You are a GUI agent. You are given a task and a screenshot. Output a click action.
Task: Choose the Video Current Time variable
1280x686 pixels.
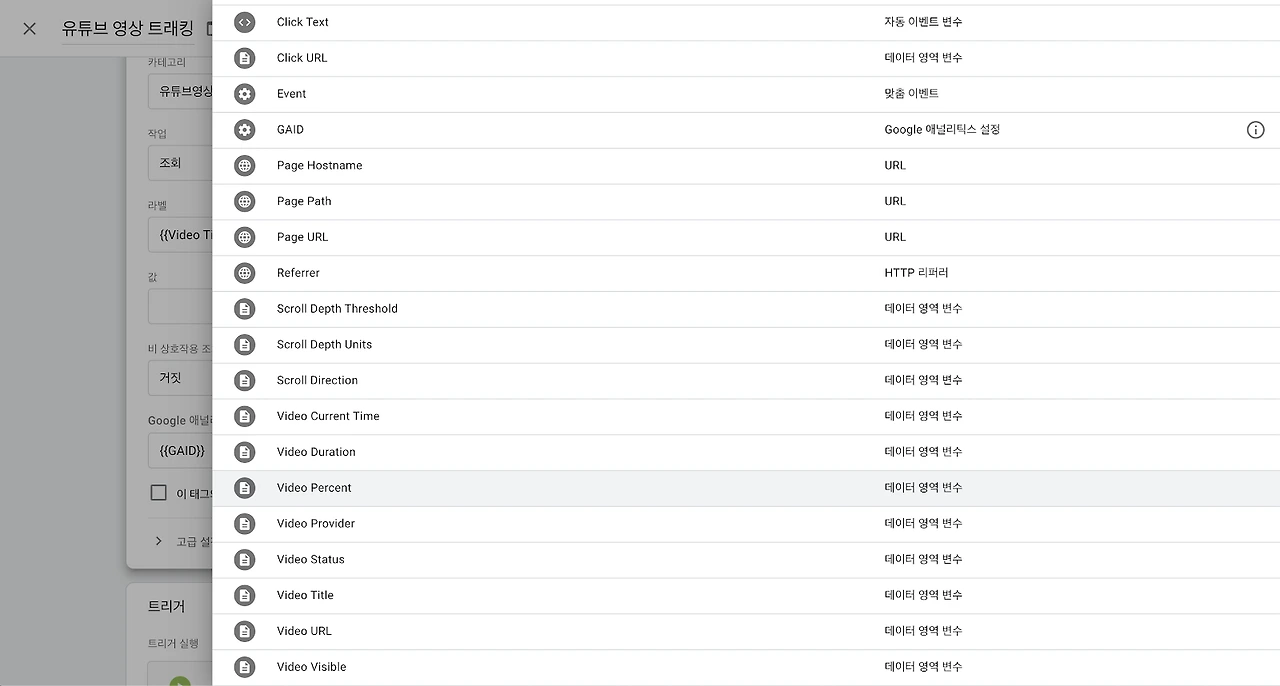(x=746, y=417)
